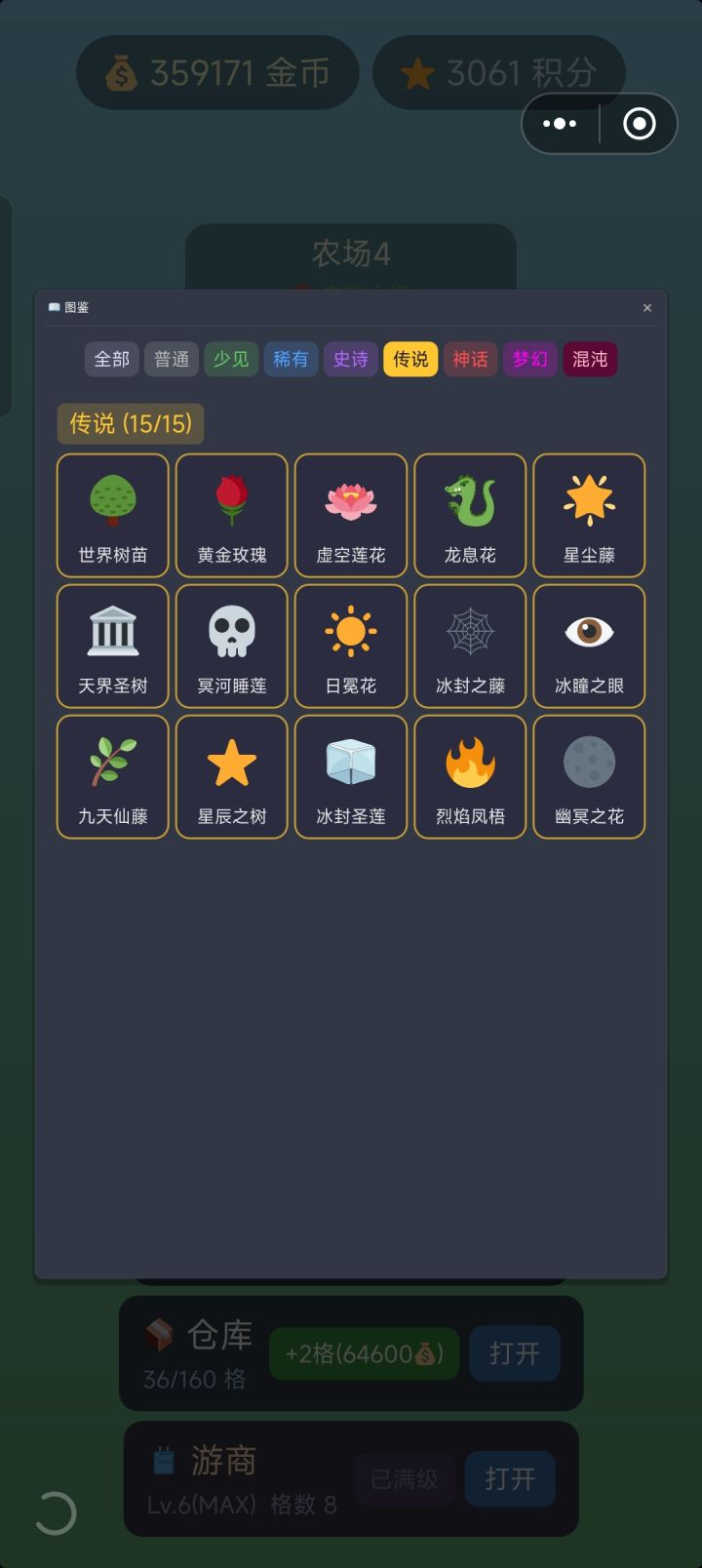Open the 仓库 warehouse via 打开

(x=514, y=1353)
